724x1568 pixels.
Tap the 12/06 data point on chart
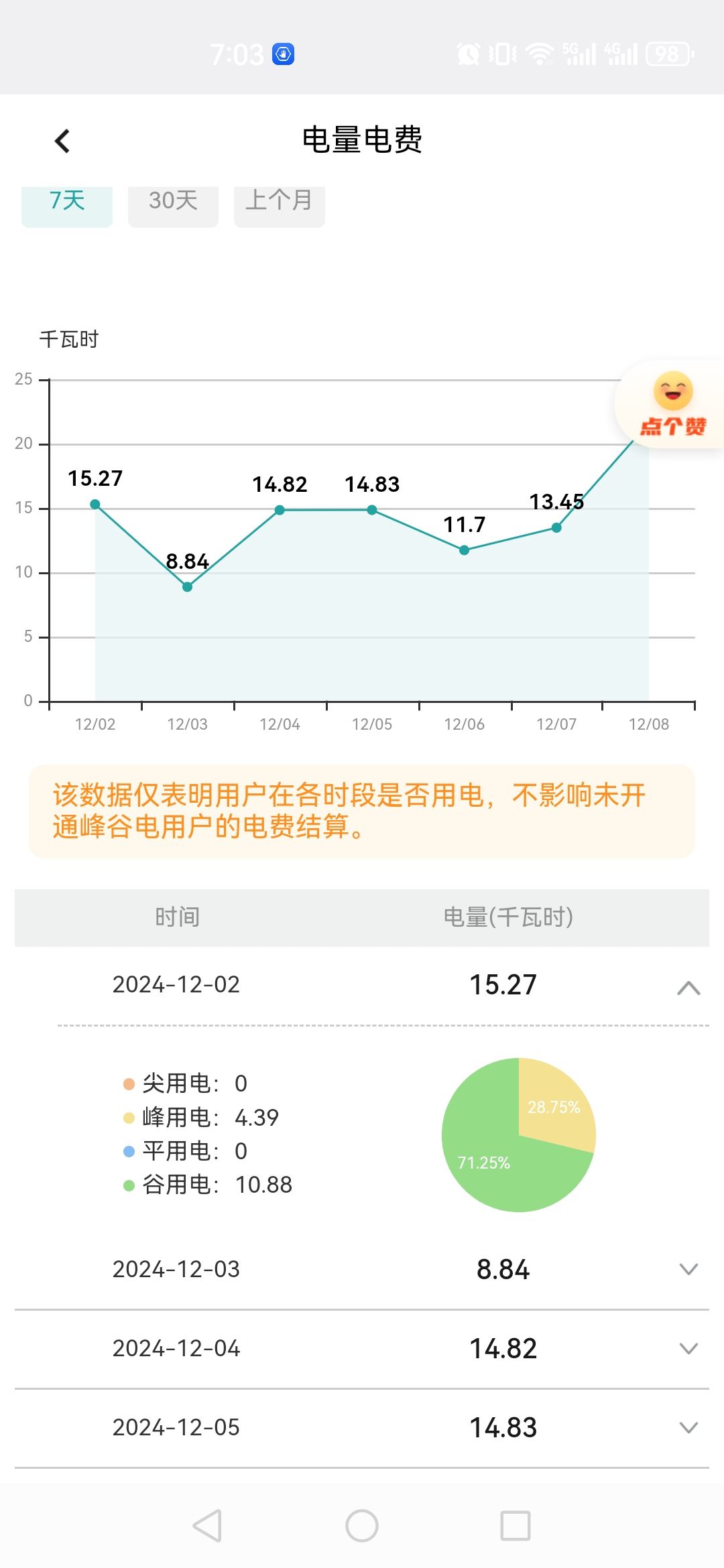point(464,550)
